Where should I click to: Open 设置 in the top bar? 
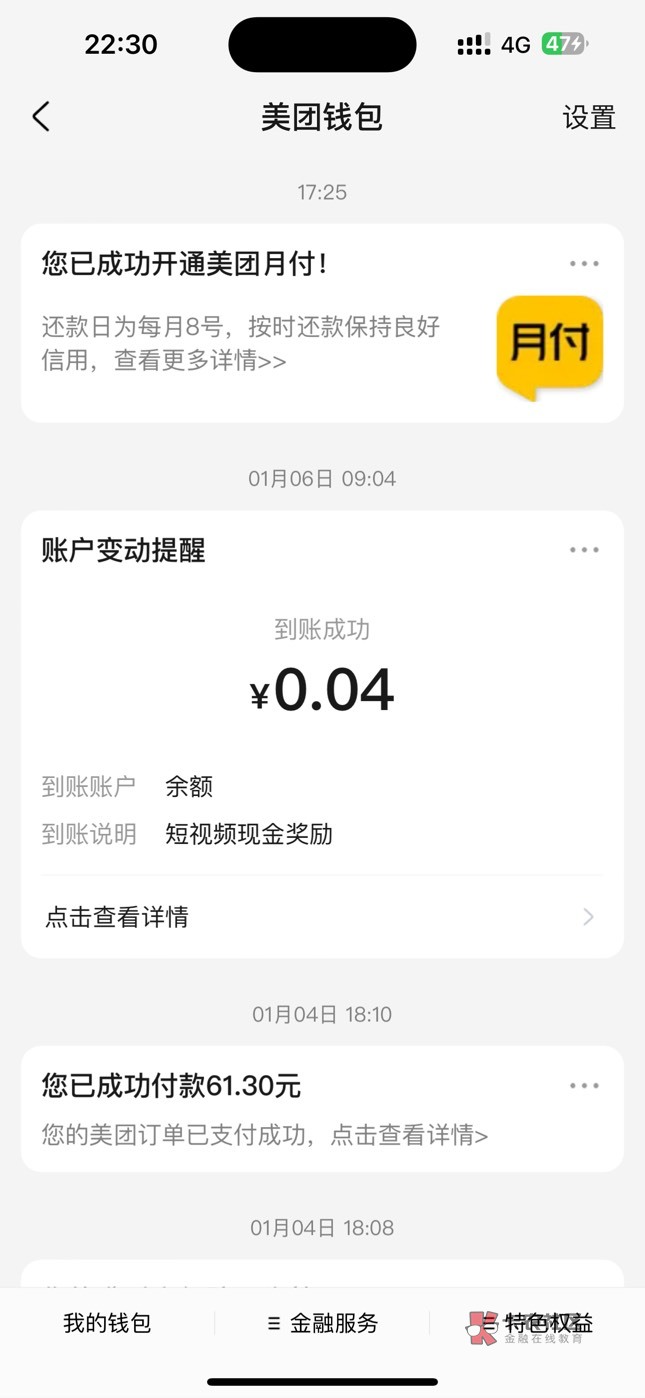(589, 117)
